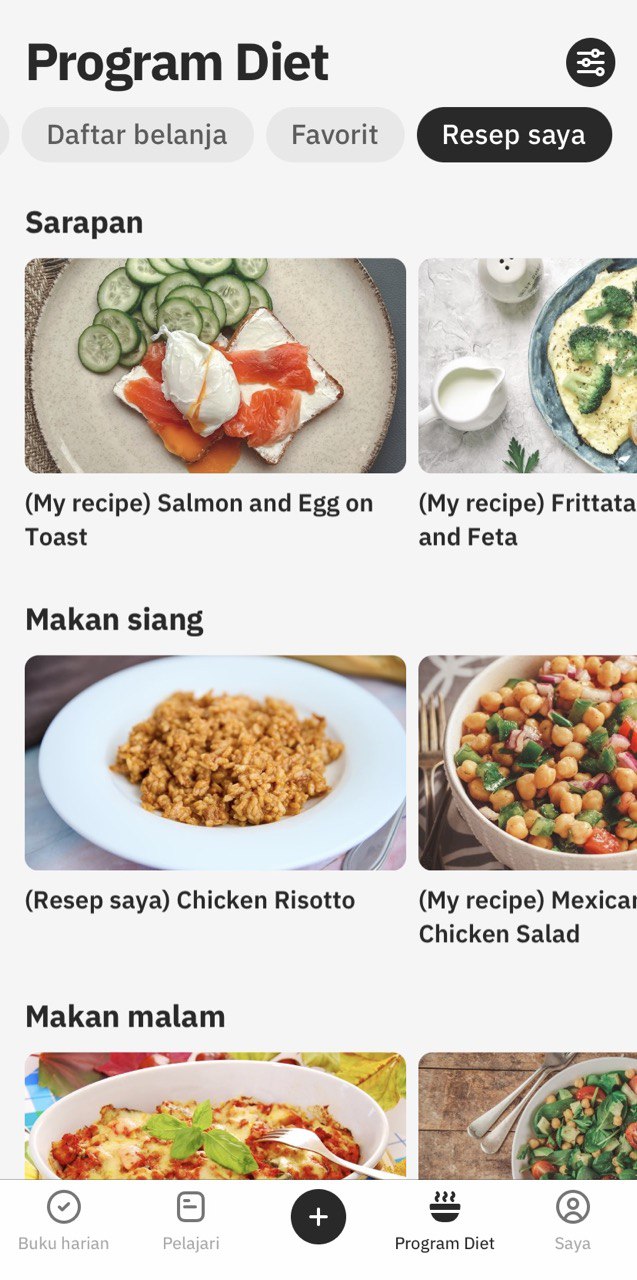The width and height of the screenshot is (637, 1280).
Task: Switch to the Favorit tab
Action: [335, 135]
